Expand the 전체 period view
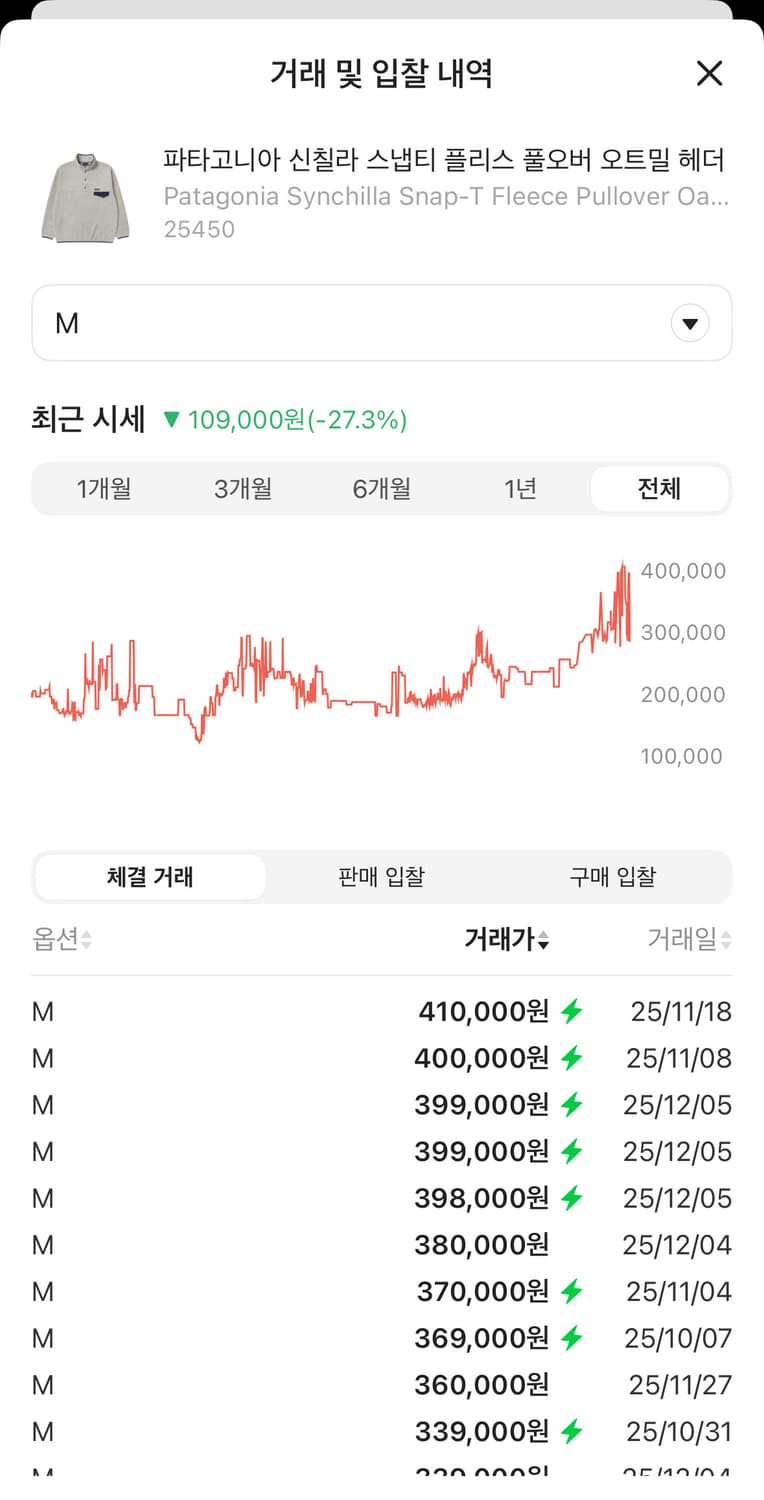 click(x=659, y=489)
